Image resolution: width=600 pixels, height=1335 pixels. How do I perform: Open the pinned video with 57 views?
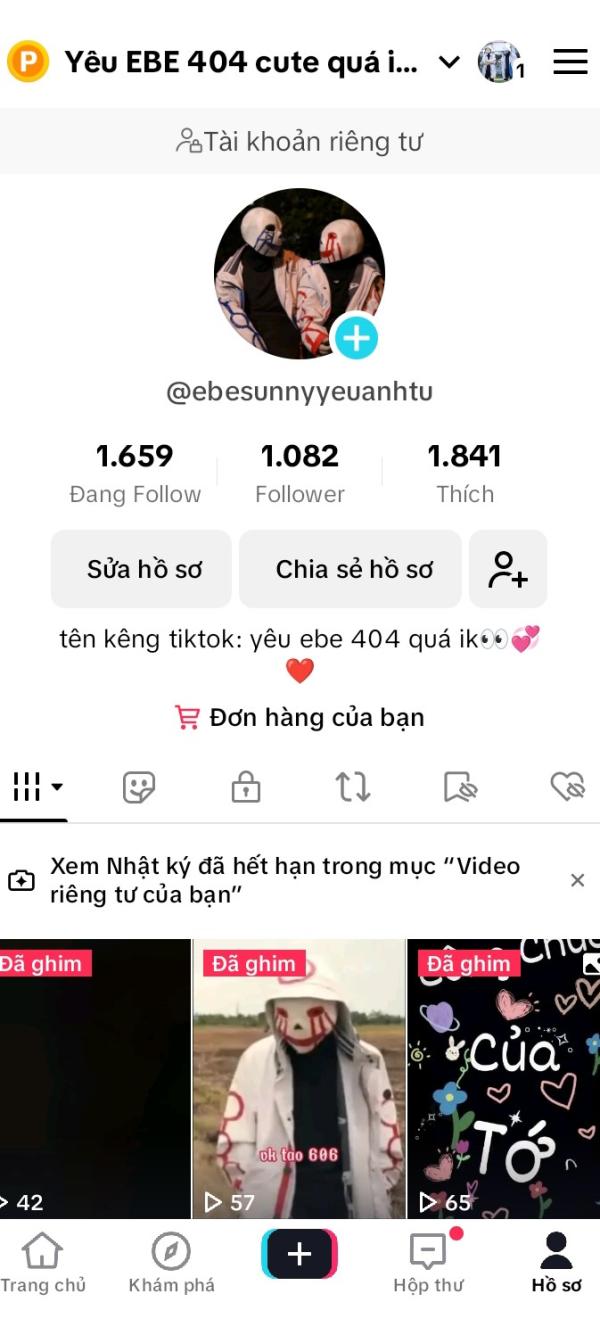tap(299, 1078)
